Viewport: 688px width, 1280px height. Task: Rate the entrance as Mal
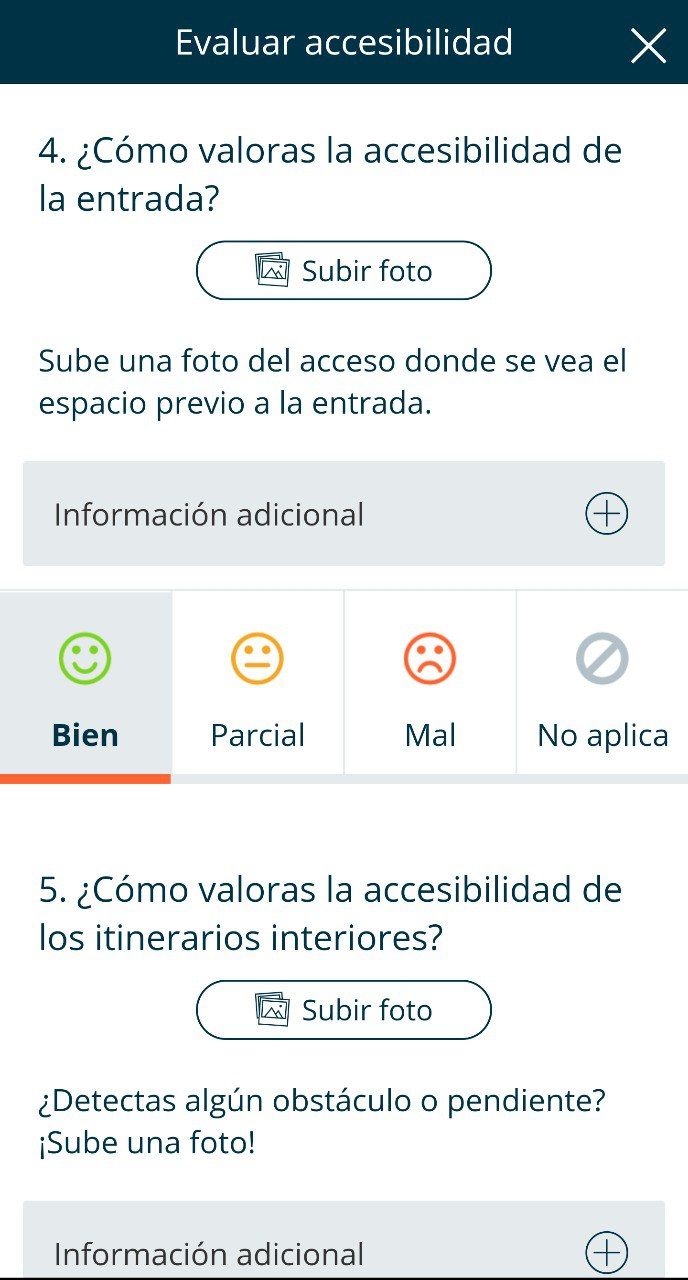430,686
